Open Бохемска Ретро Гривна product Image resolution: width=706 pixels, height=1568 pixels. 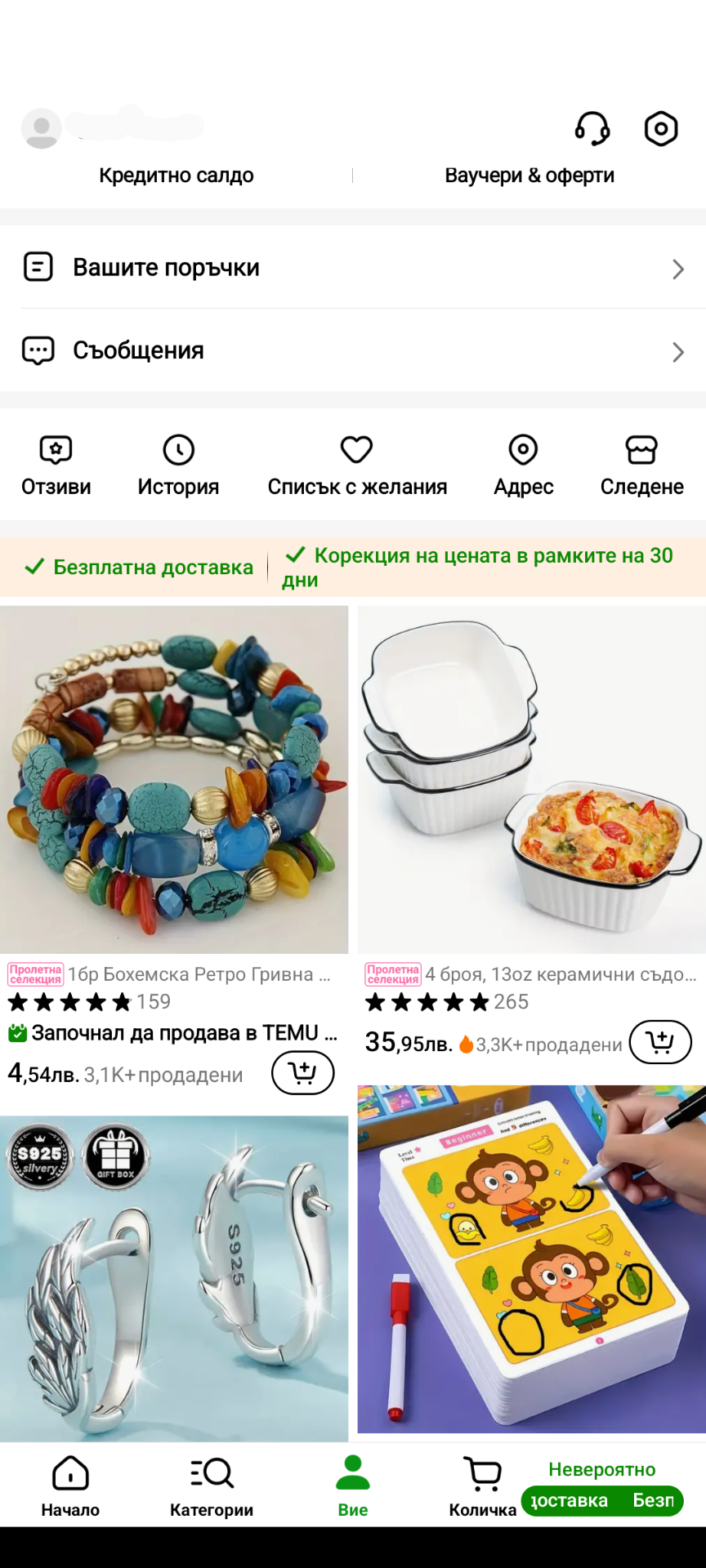coord(174,780)
